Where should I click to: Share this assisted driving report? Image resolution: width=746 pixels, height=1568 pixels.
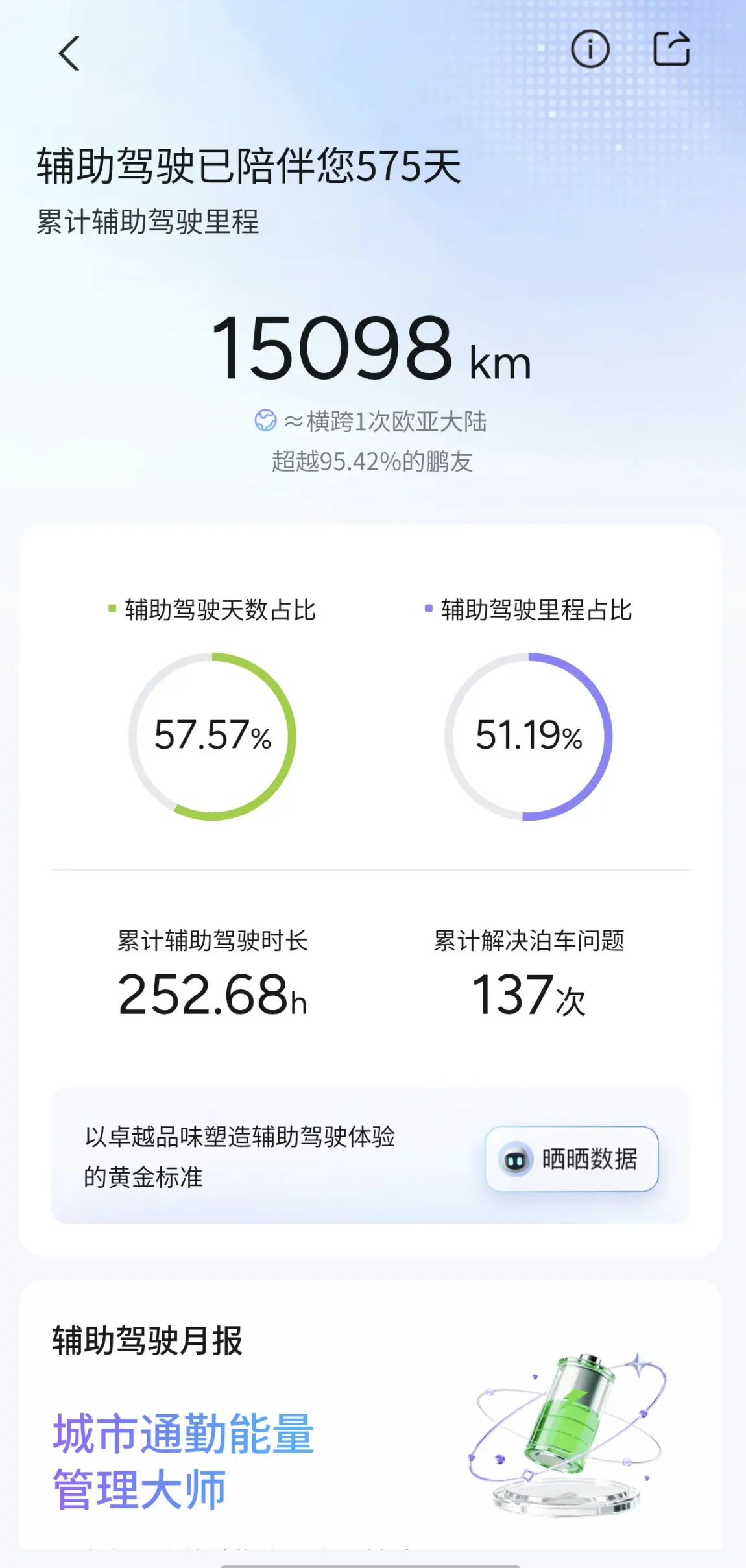click(x=671, y=48)
